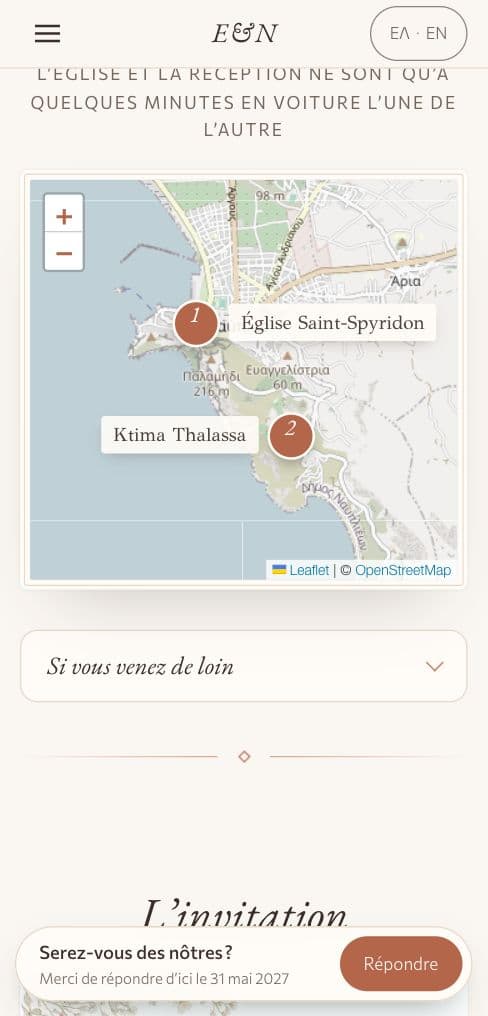Zoom out of the map
This screenshot has height=1016, width=488.
[x=64, y=251]
